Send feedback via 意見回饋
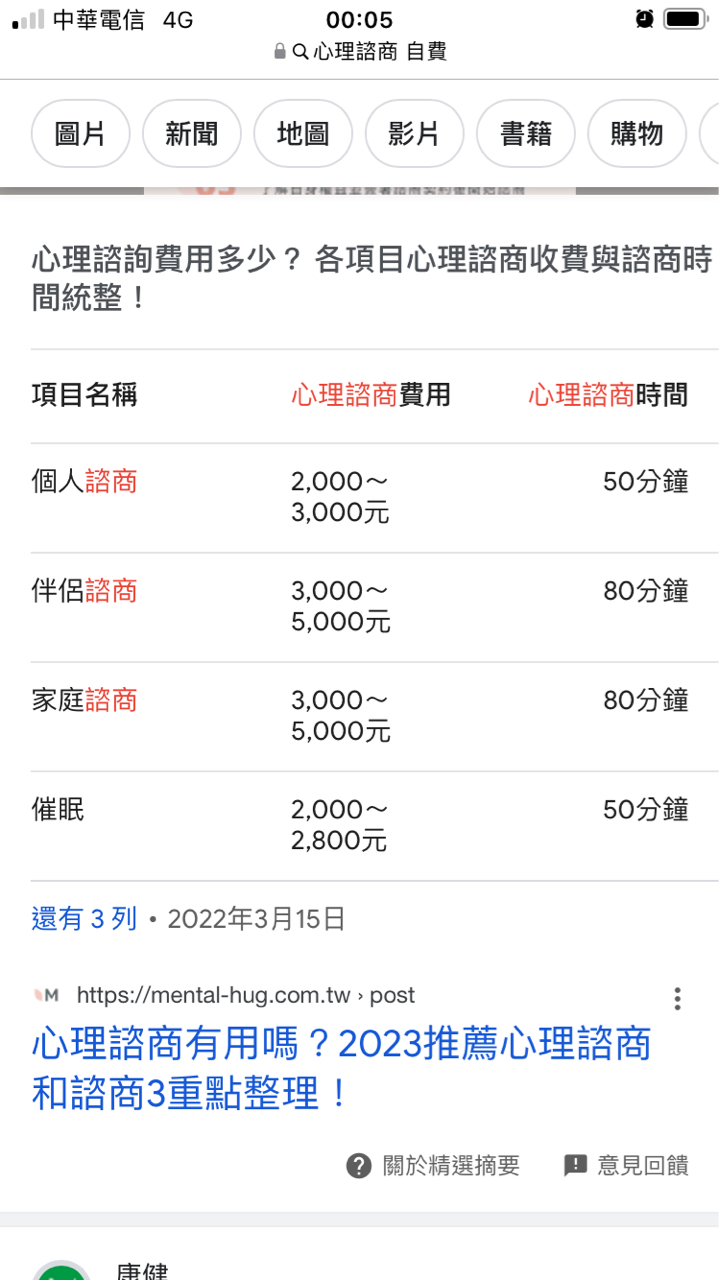The width and height of the screenshot is (719, 1280). (626, 1165)
